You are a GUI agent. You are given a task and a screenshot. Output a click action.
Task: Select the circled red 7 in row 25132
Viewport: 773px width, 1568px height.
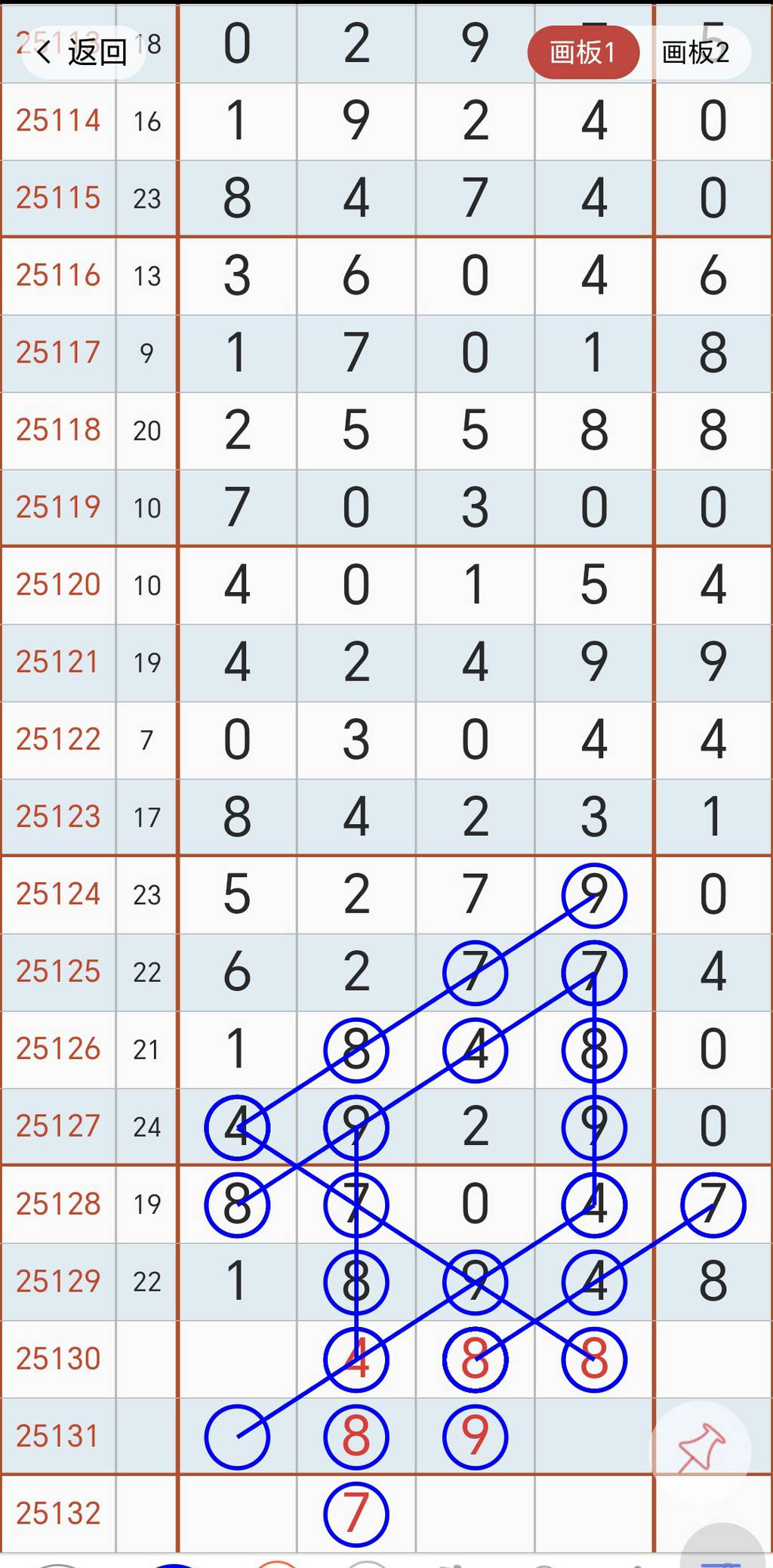pos(356,1514)
